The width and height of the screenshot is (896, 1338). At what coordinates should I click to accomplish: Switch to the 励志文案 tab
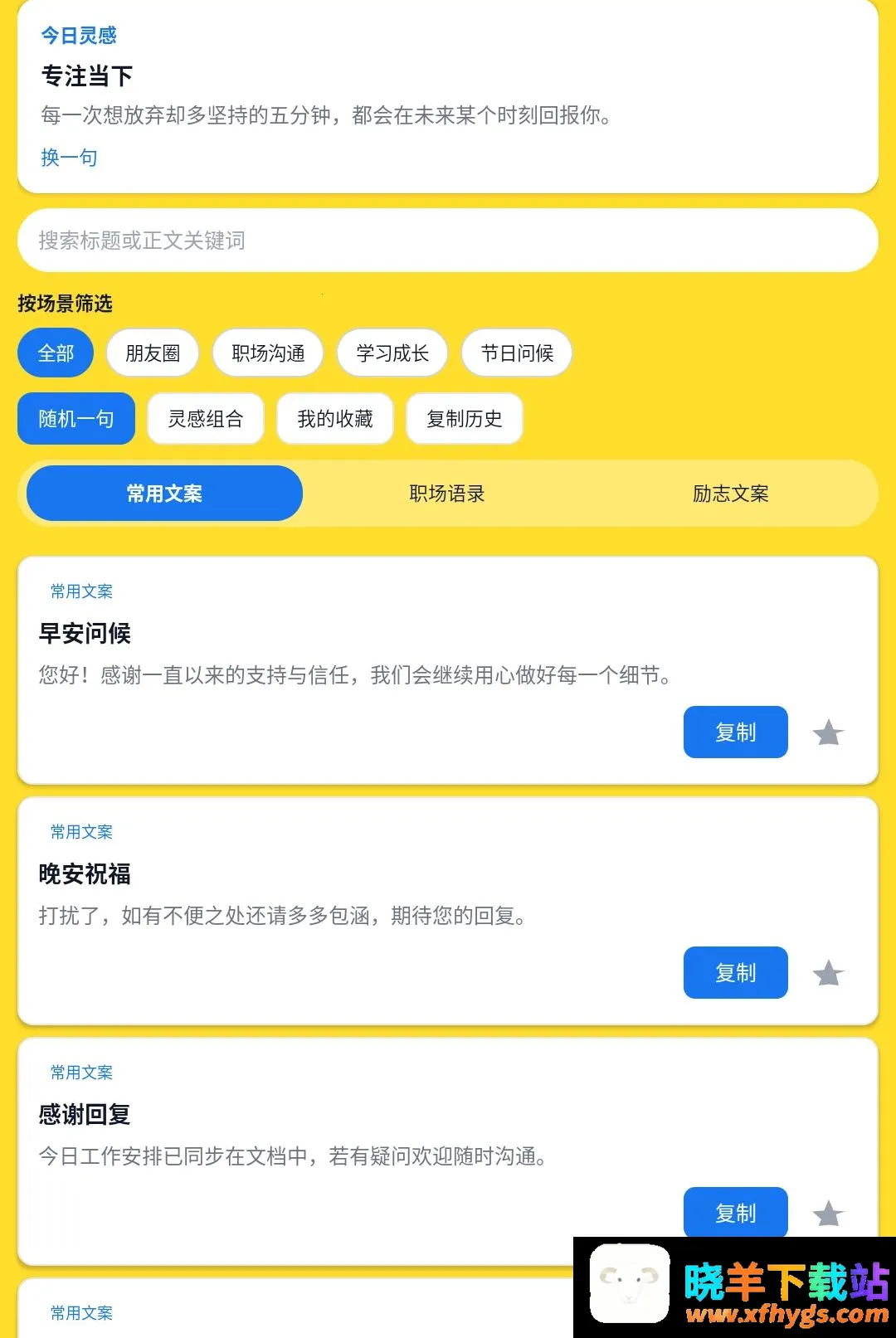pyautogui.click(x=731, y=494)
